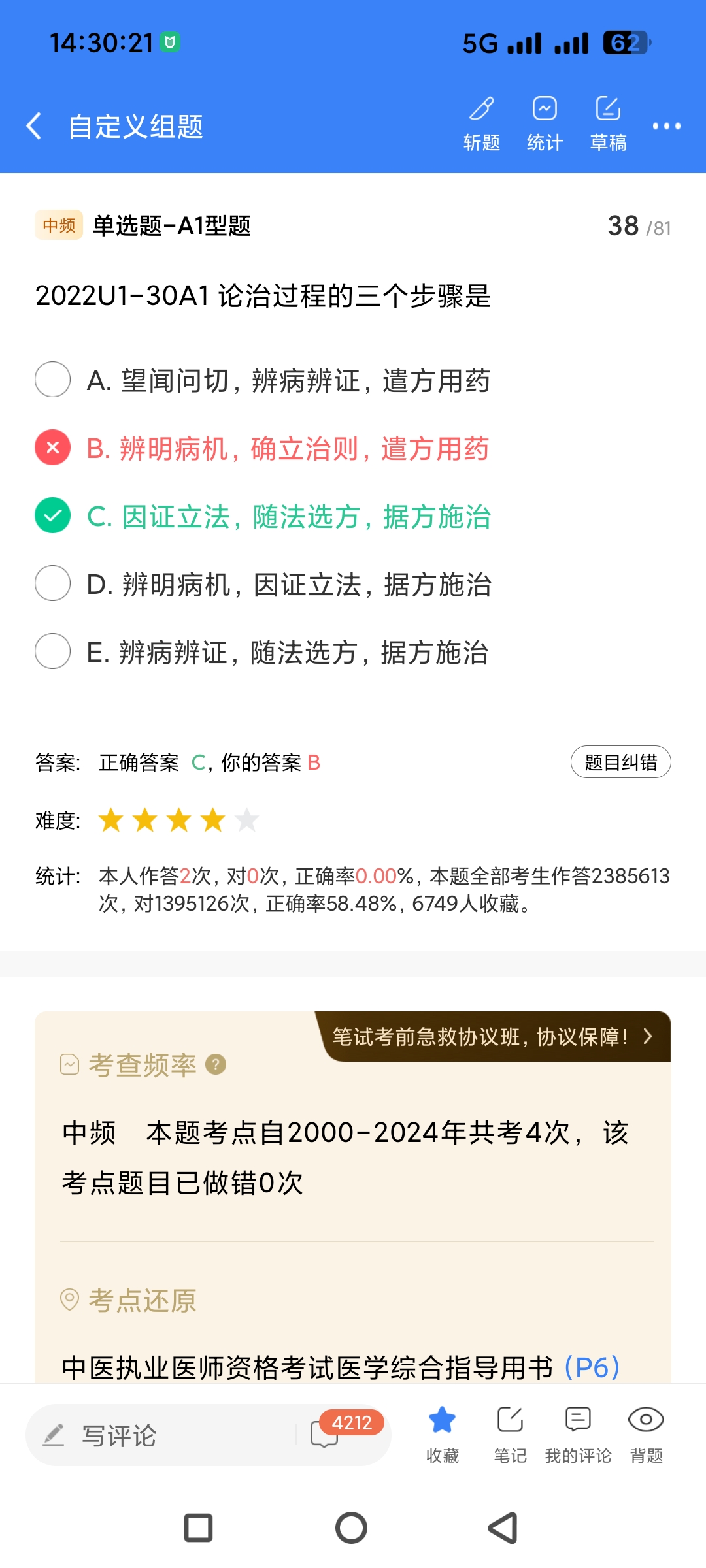Open the 写评论 comment box
706x1568 pixels.
click(157, 1435)
